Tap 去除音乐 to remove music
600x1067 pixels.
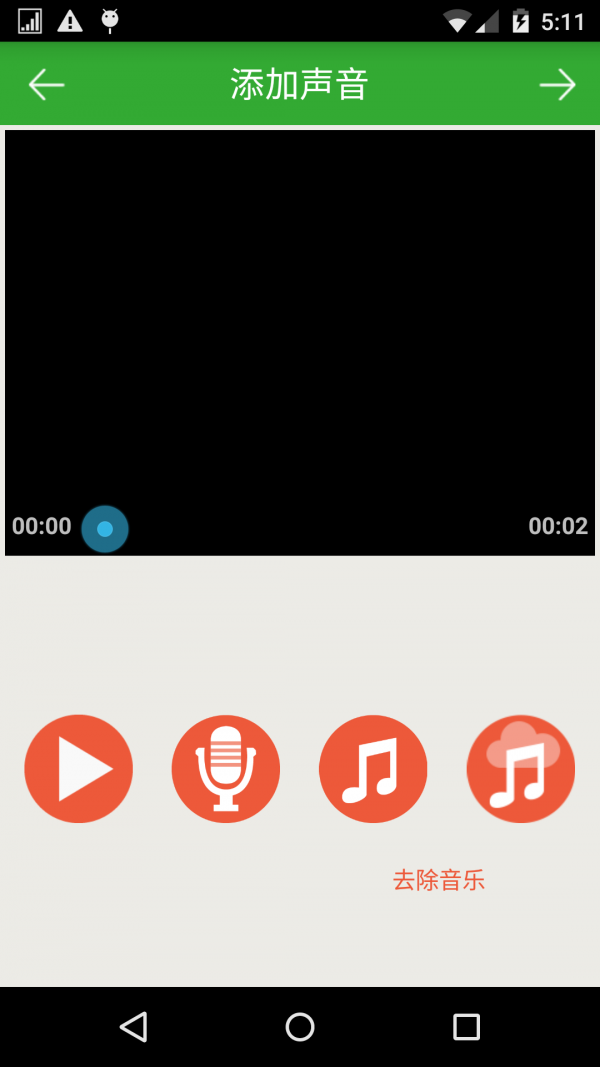pyautogui.click(x=439, y=880)
